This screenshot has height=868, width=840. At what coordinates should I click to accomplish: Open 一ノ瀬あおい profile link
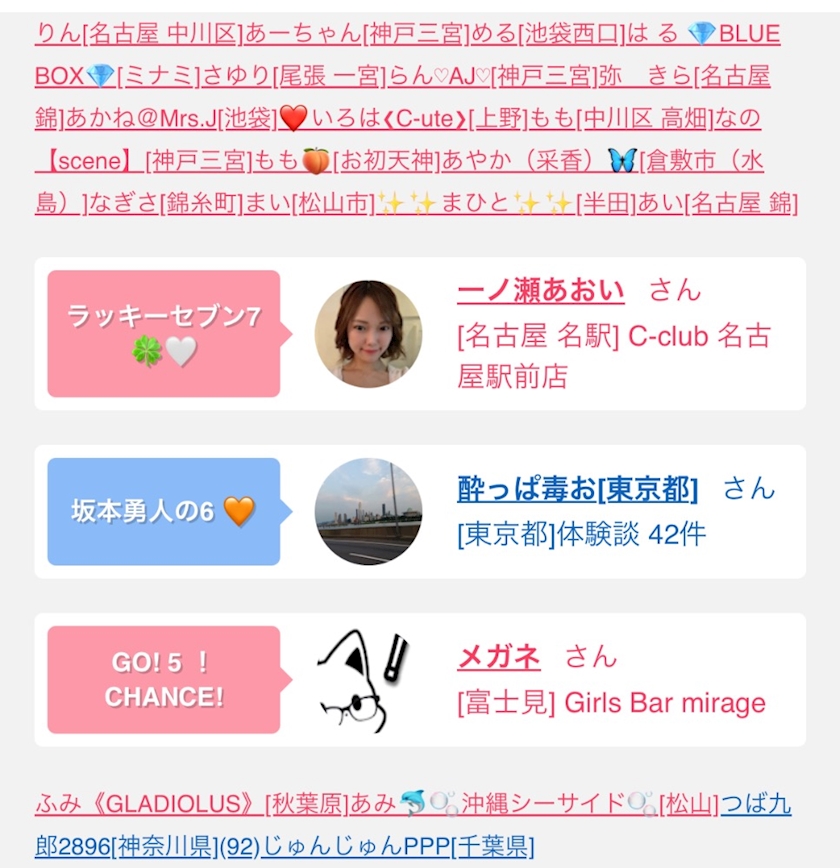click(540, 291)
